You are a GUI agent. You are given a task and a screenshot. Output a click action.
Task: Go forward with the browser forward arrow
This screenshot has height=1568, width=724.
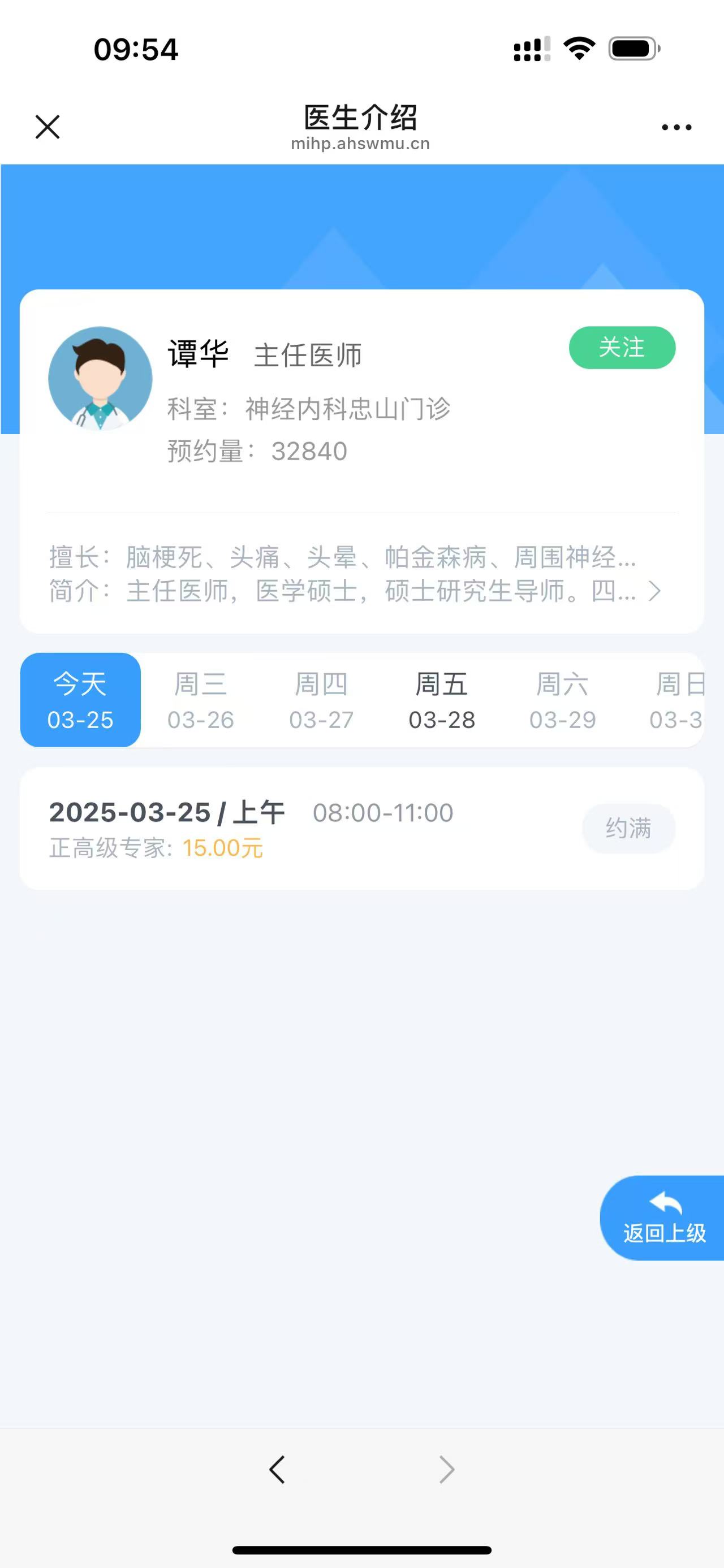coord(447,1470)
